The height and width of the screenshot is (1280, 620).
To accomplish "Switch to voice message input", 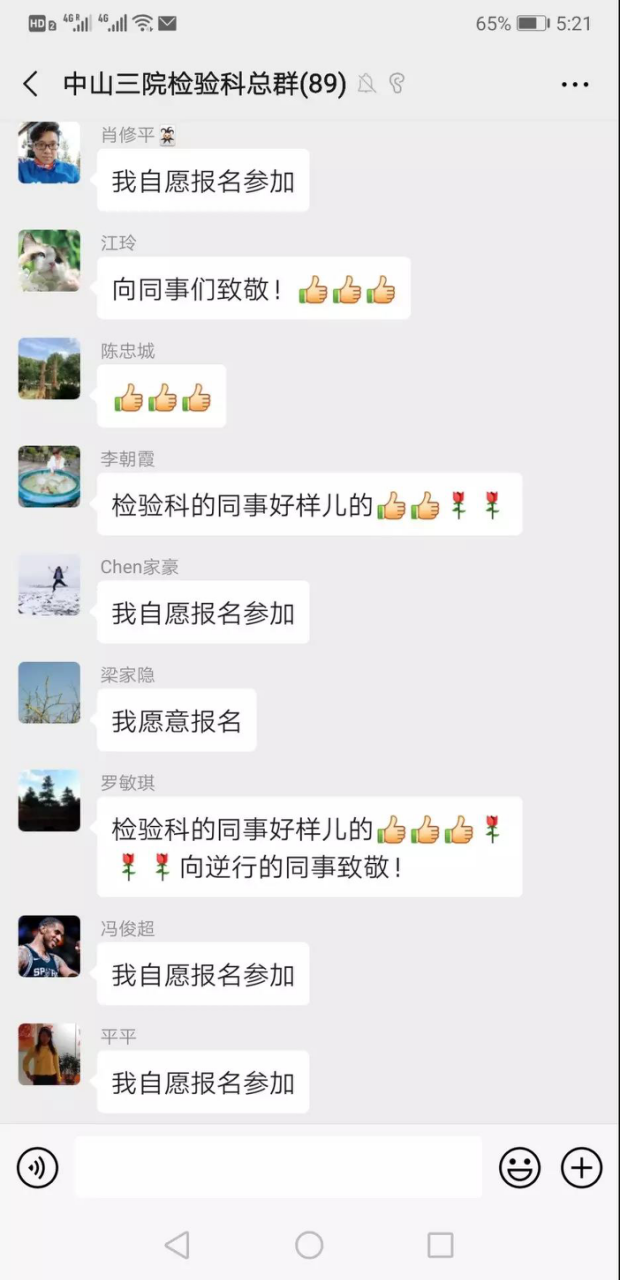I will (38, 1167).
